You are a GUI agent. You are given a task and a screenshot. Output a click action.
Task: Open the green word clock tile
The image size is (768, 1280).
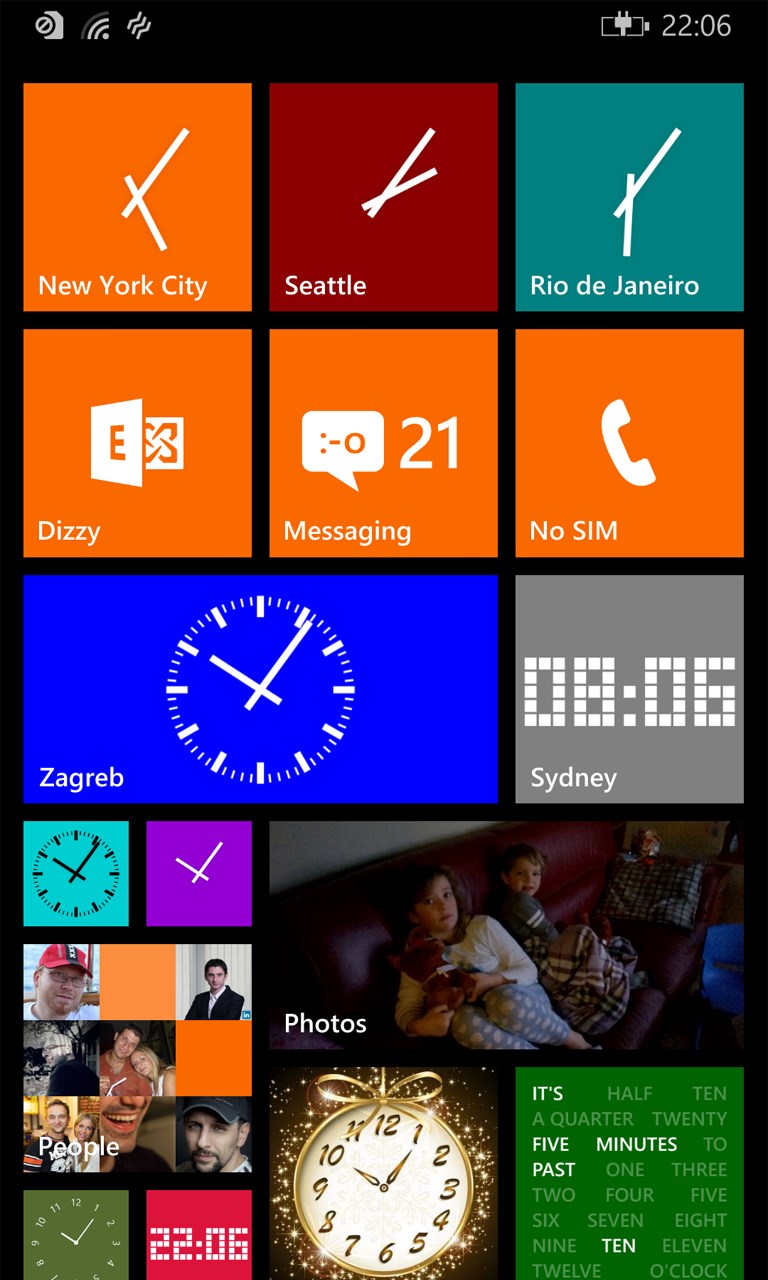629,1173
